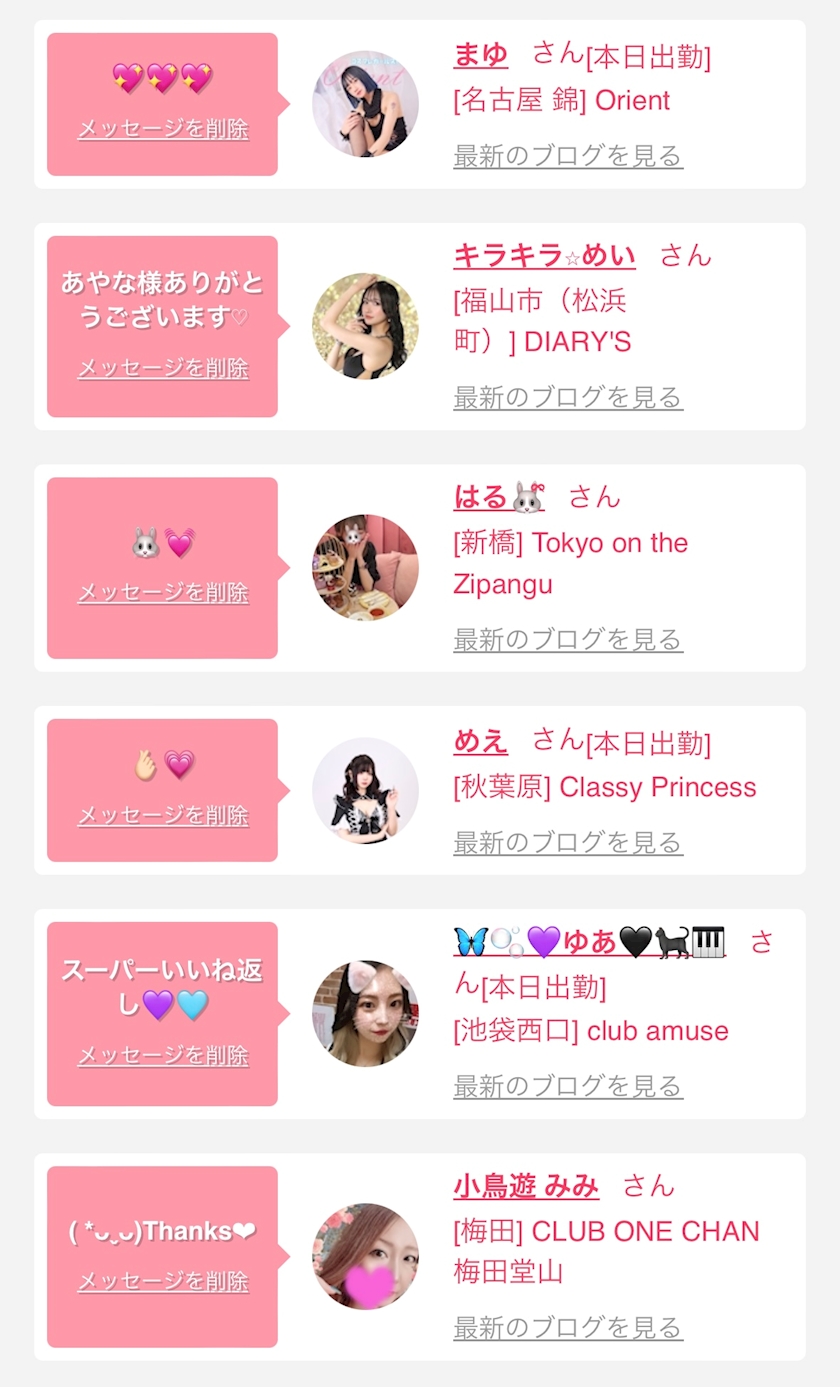Open まゆ's profile name link

click(x=481, y=54)
